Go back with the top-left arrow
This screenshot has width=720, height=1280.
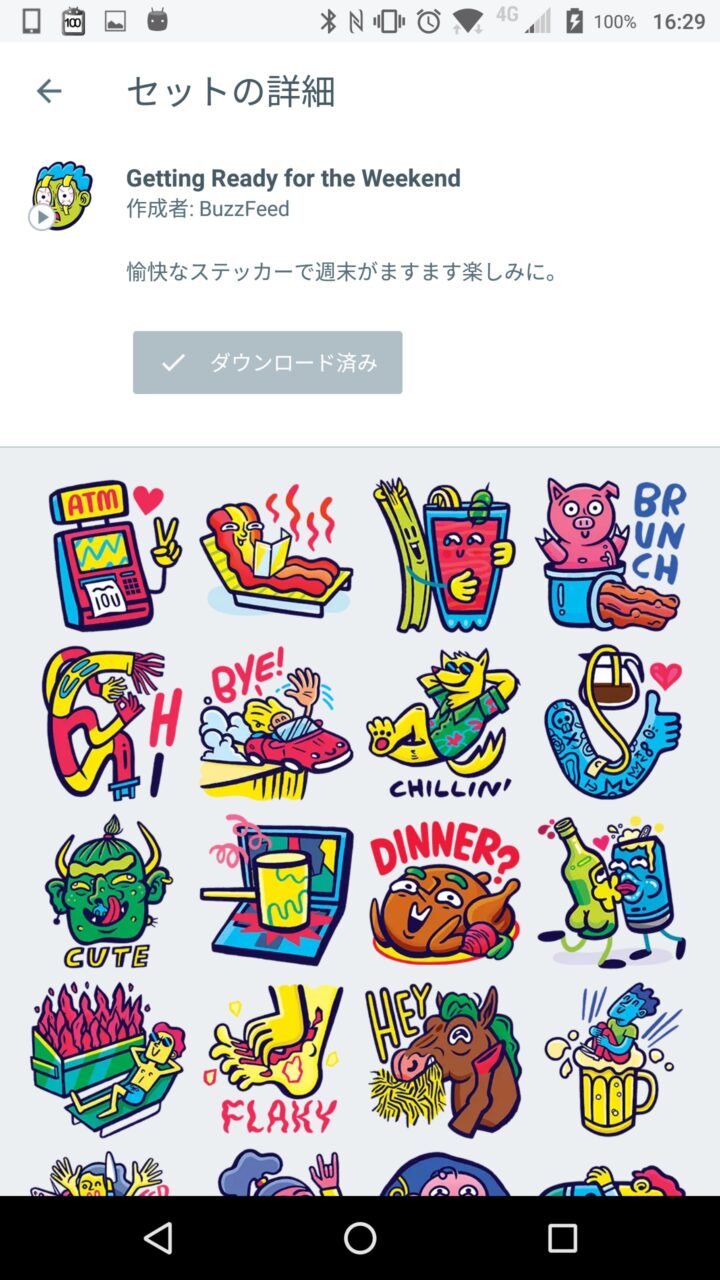49,92
